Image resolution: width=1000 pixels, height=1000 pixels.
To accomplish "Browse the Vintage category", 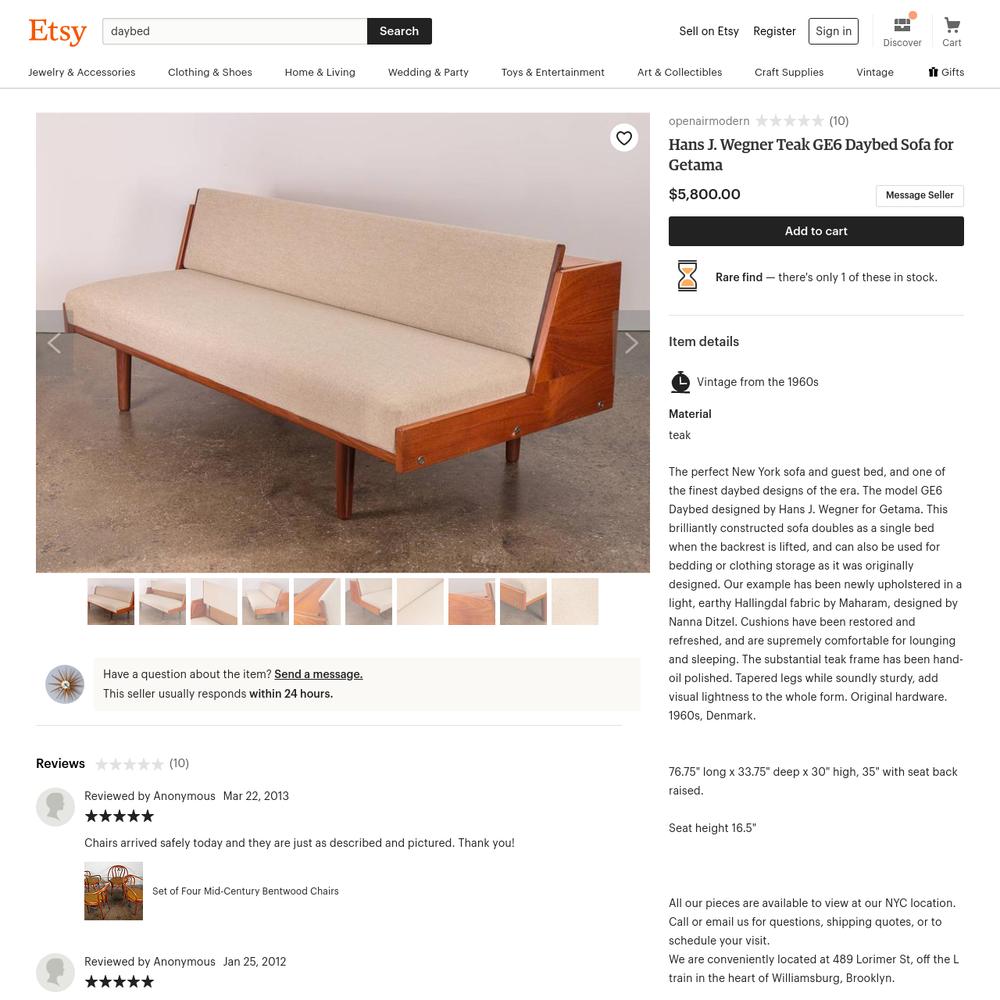I will [x=875, y=72].
